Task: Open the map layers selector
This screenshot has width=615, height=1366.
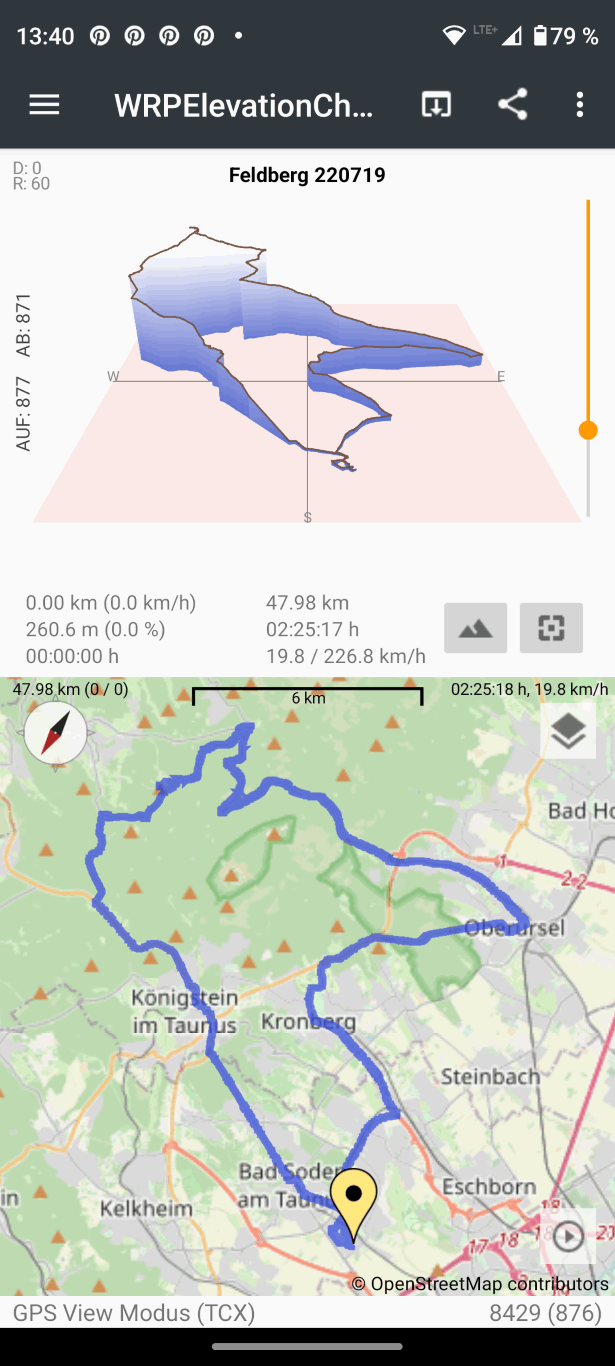Action: (x=568, y=731)
